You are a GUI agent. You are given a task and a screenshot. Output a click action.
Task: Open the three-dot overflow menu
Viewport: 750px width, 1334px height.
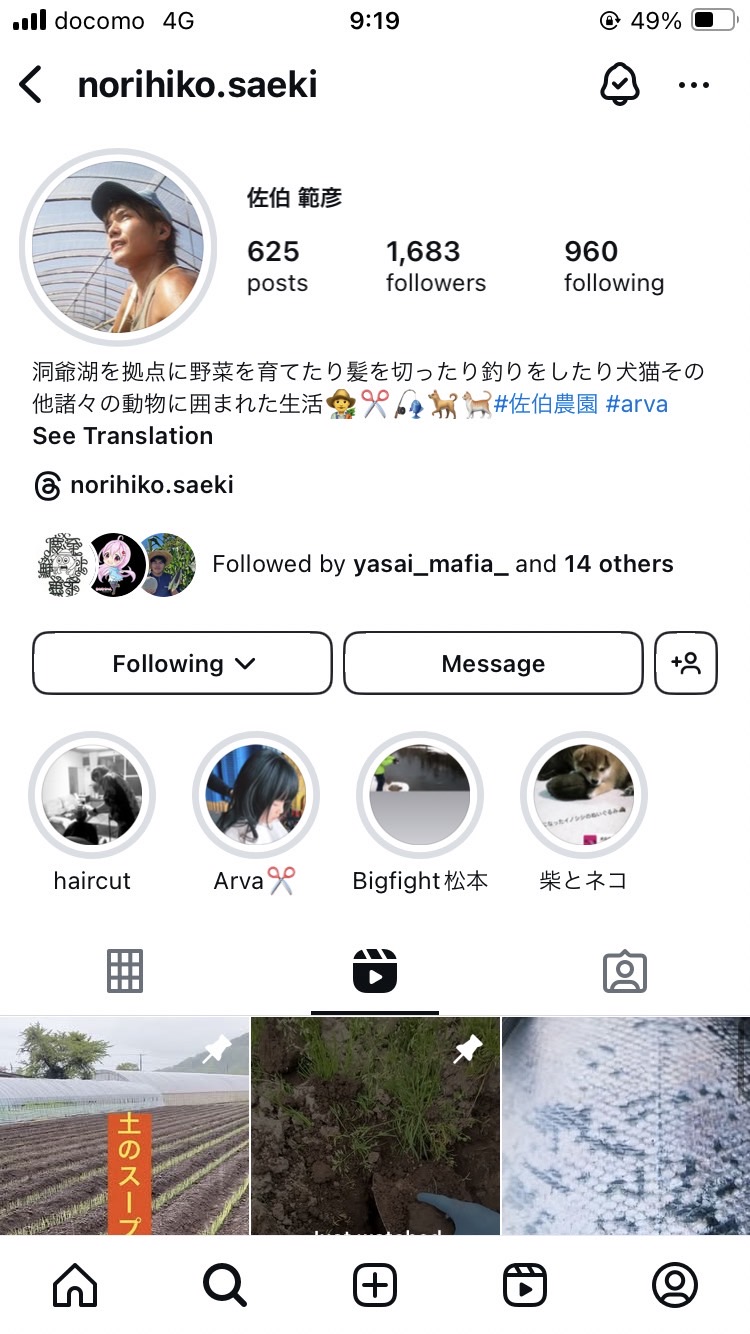click(694, 85)
